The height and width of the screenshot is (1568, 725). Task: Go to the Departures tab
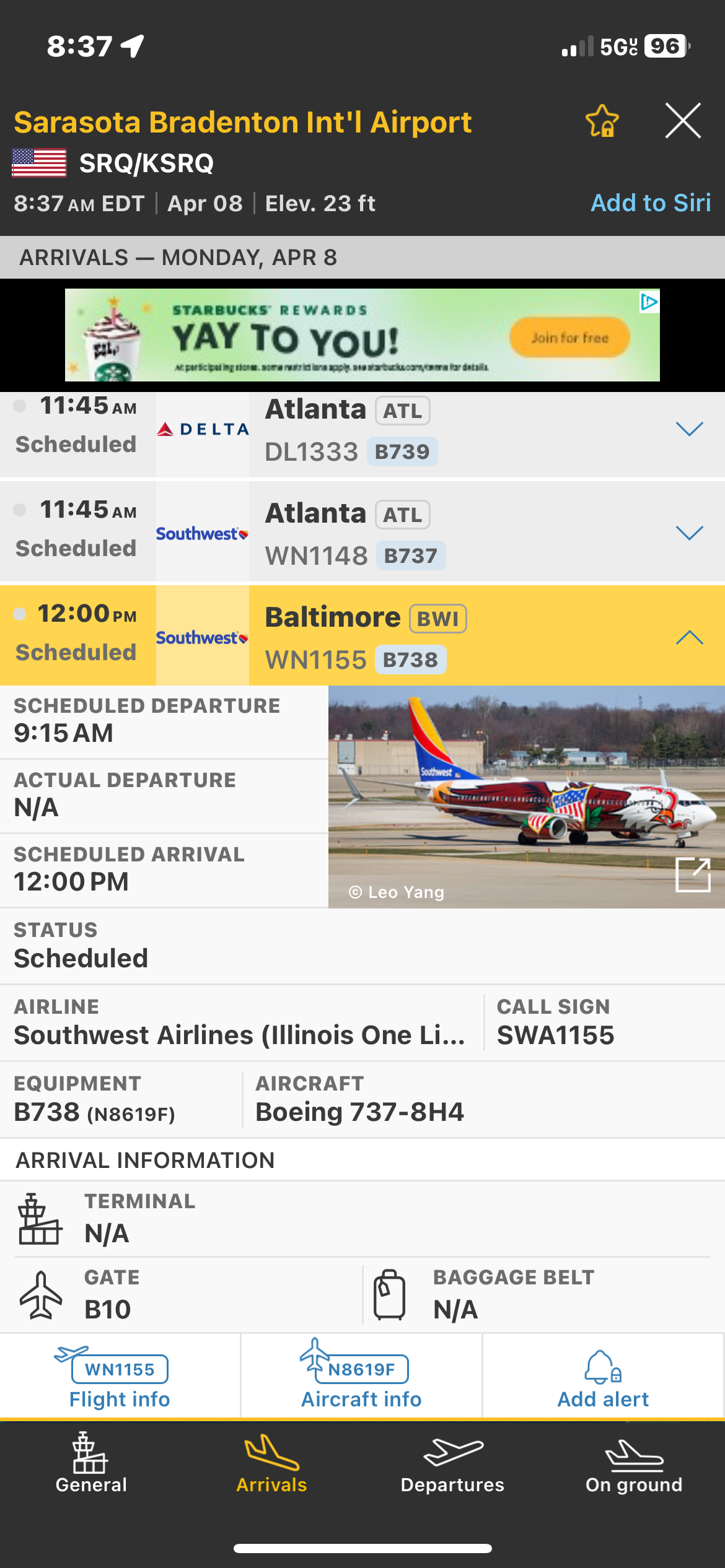coord(452,1464)
